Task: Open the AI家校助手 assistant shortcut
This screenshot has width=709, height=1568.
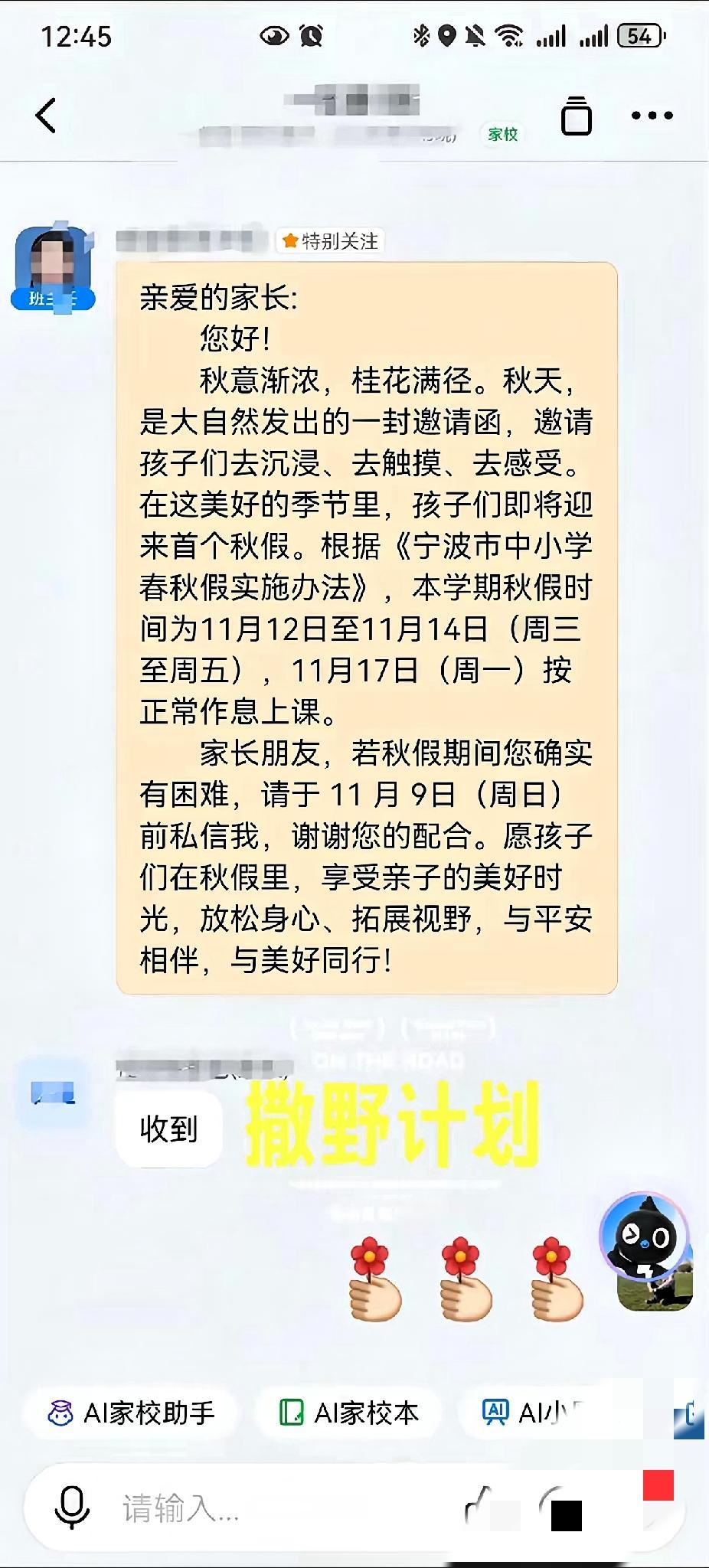Action: tap(136, 1413)
